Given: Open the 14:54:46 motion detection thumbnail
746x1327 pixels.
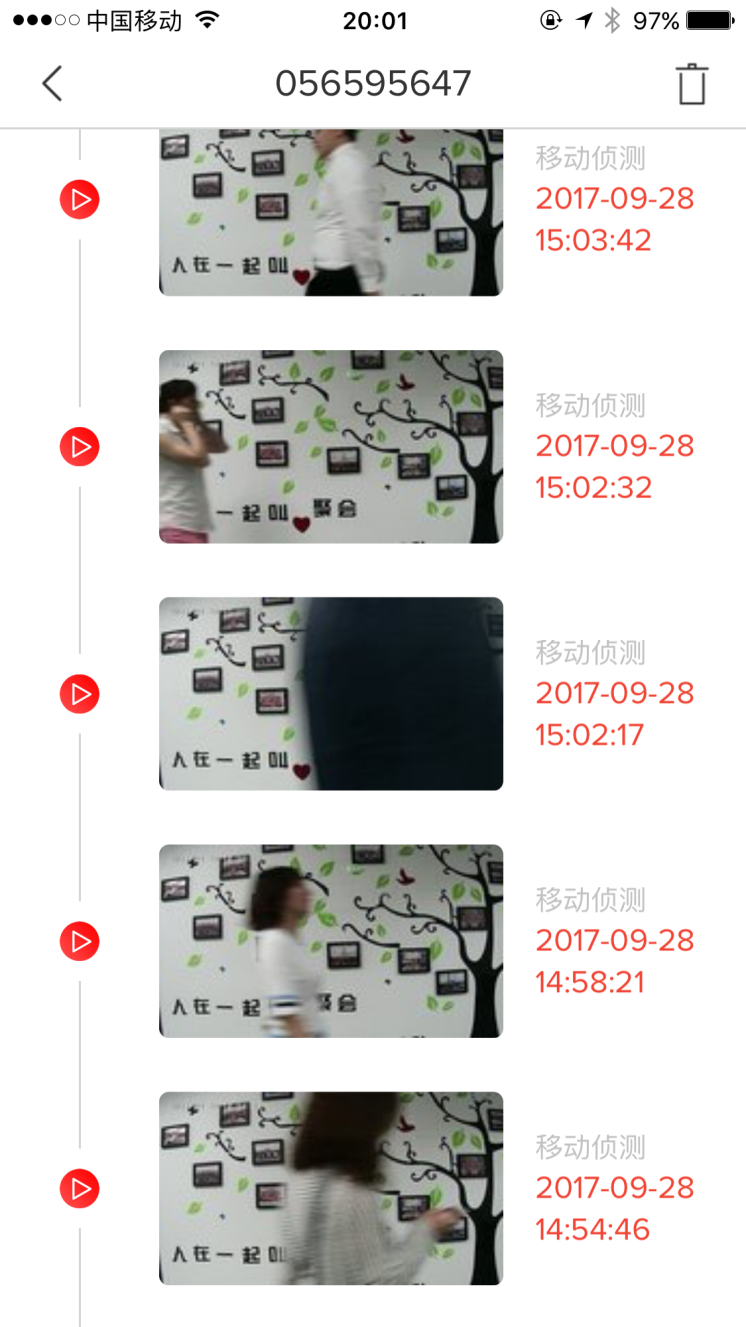Looking at the screenshot, I should [330, 1188].
